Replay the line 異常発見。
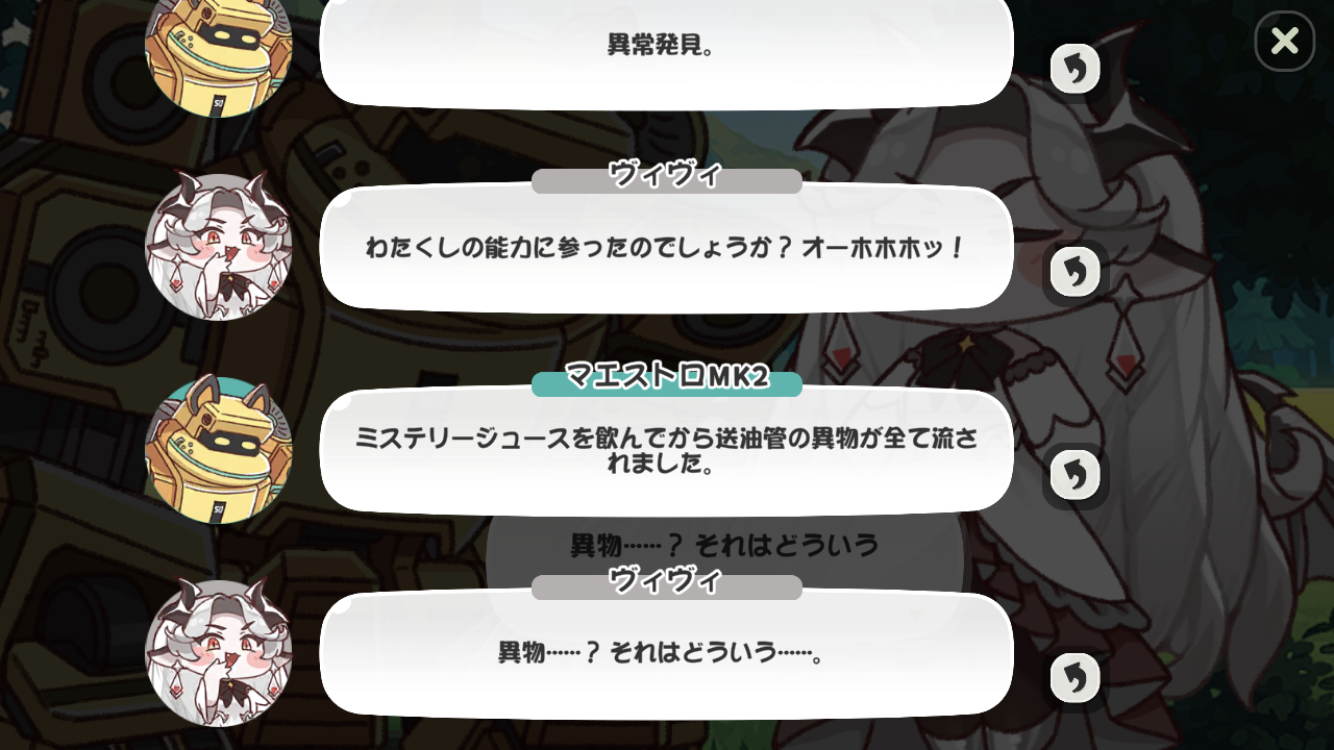1334x750 pixels. point(1075,69)
